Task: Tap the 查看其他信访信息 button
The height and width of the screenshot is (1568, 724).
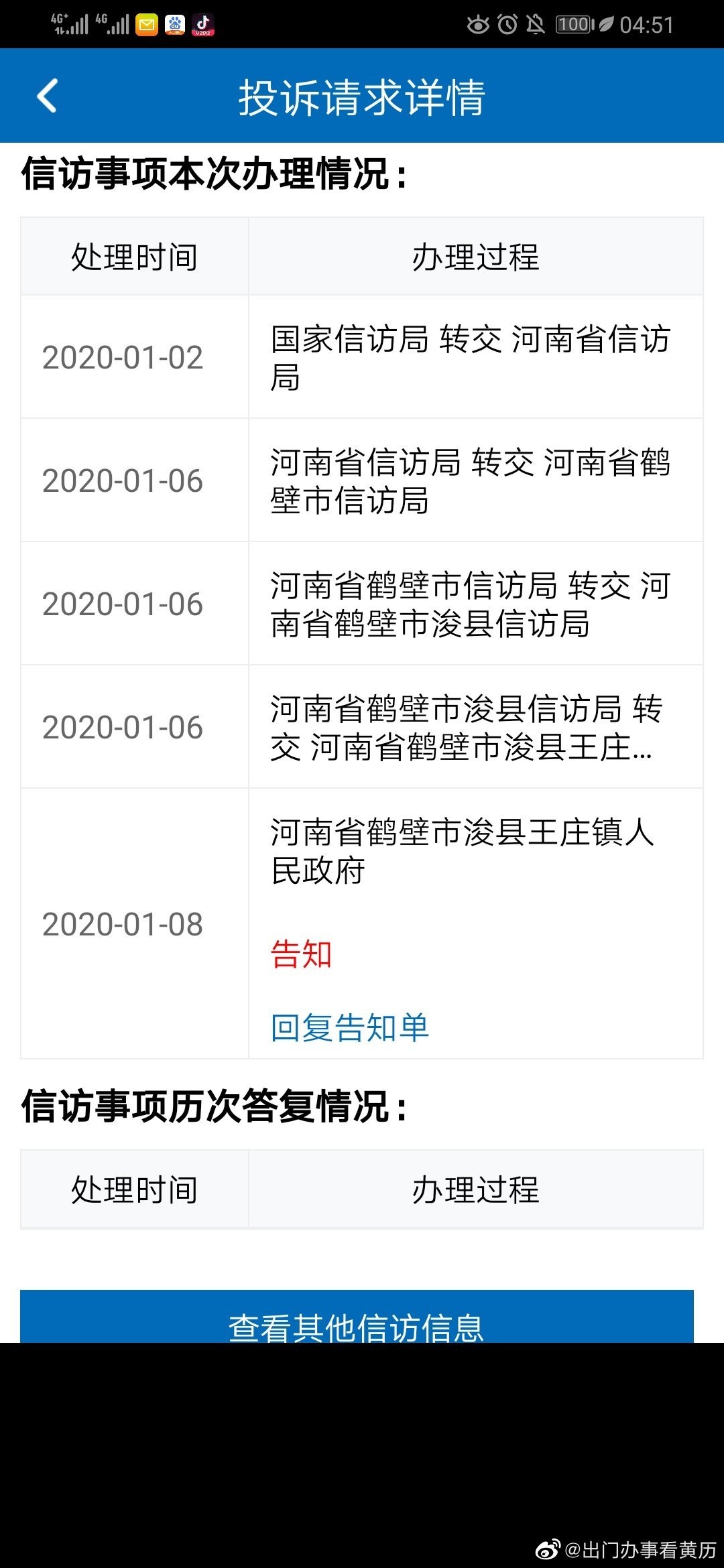Action: coord(357,1316)
